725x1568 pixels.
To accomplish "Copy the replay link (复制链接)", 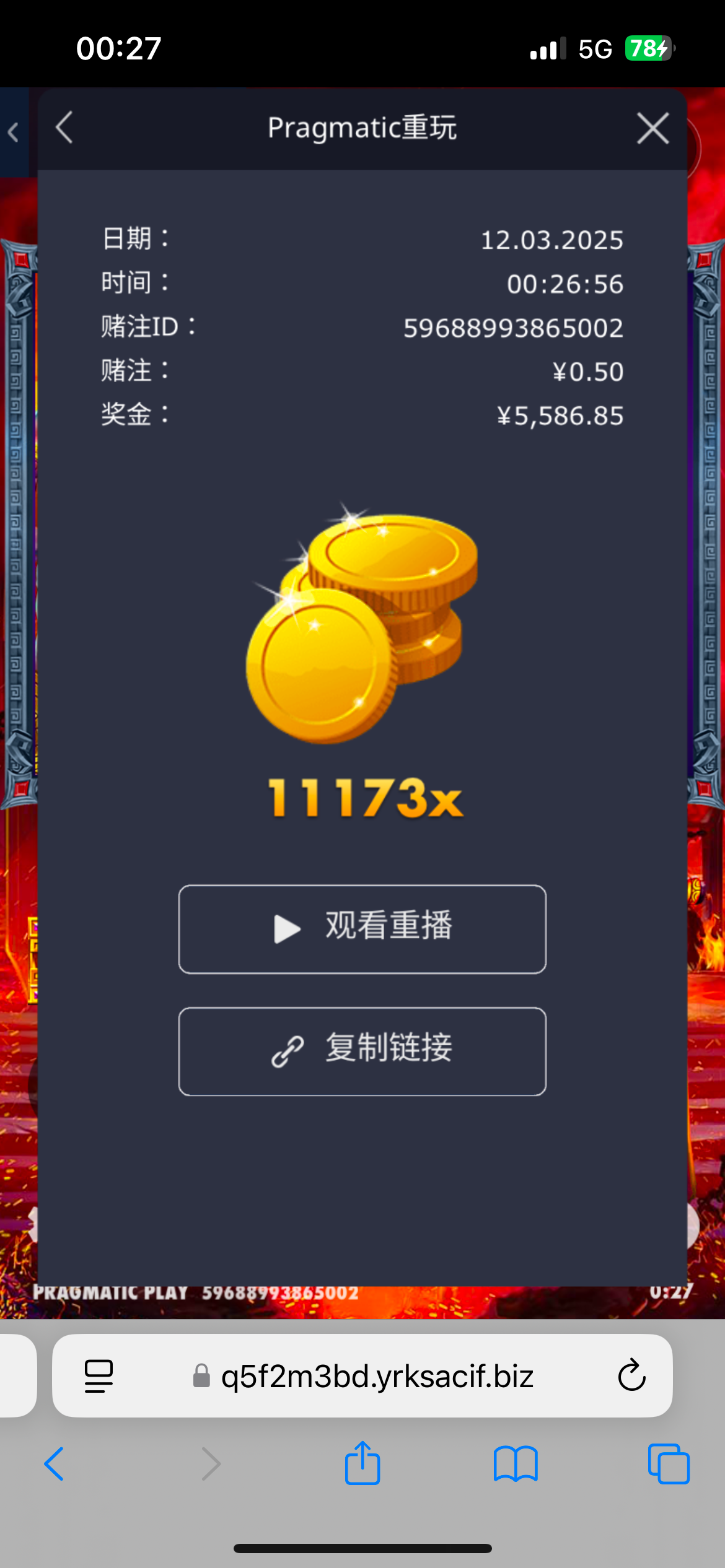I will point(362,1051).
